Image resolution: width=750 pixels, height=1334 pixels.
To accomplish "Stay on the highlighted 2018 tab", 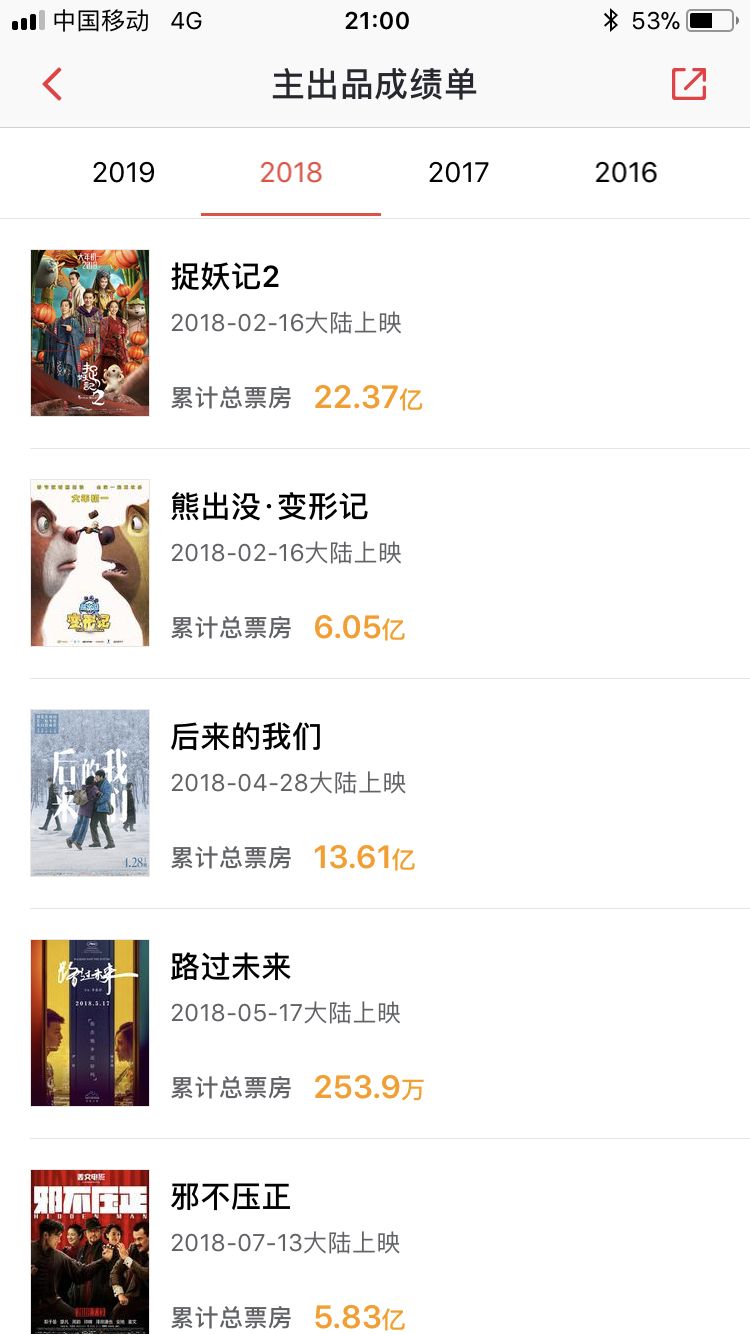I will coord(291,172).
